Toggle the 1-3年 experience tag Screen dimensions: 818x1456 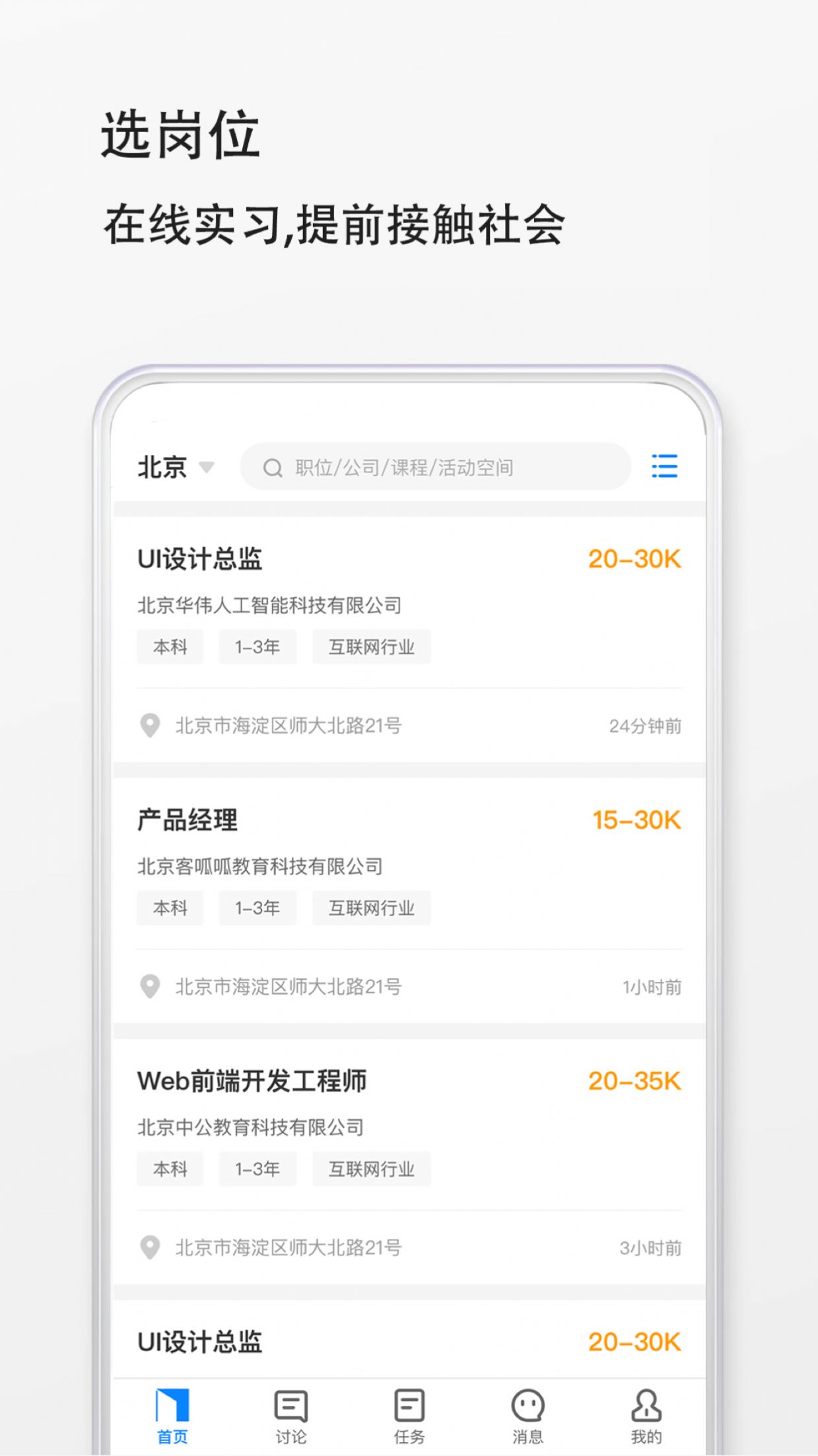click(257, 647)
